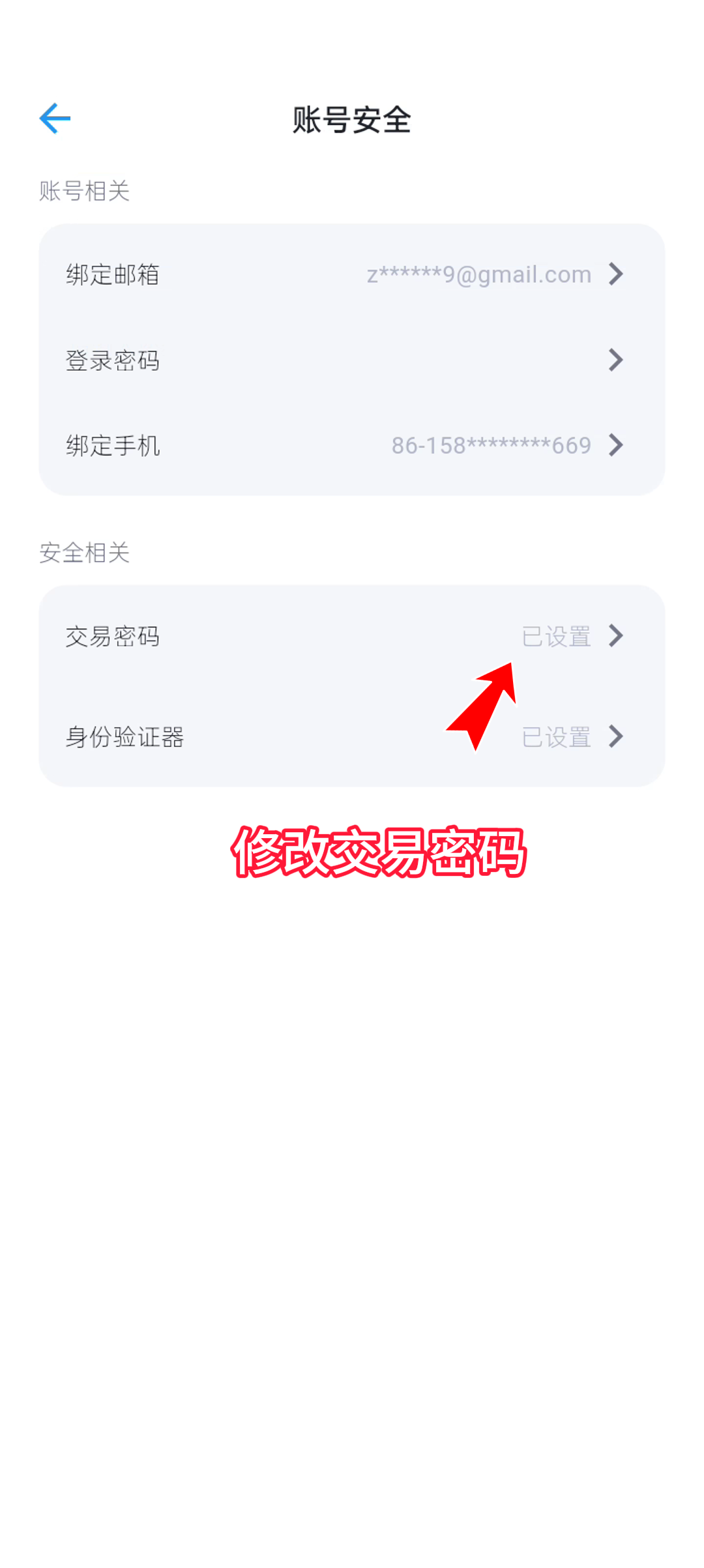Open 绑定邮箱 settings row

351,274
